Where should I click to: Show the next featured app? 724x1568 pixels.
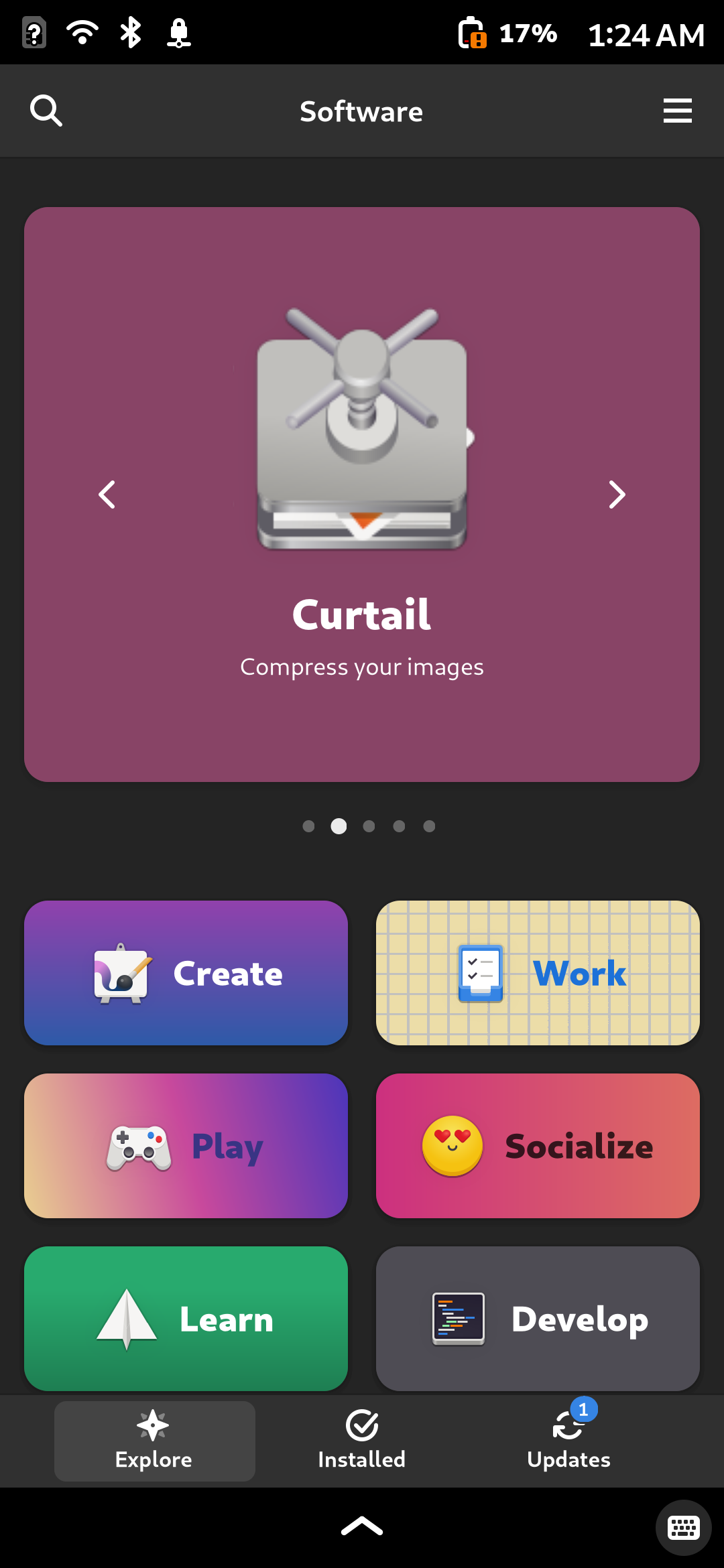[x=617, y=495]
